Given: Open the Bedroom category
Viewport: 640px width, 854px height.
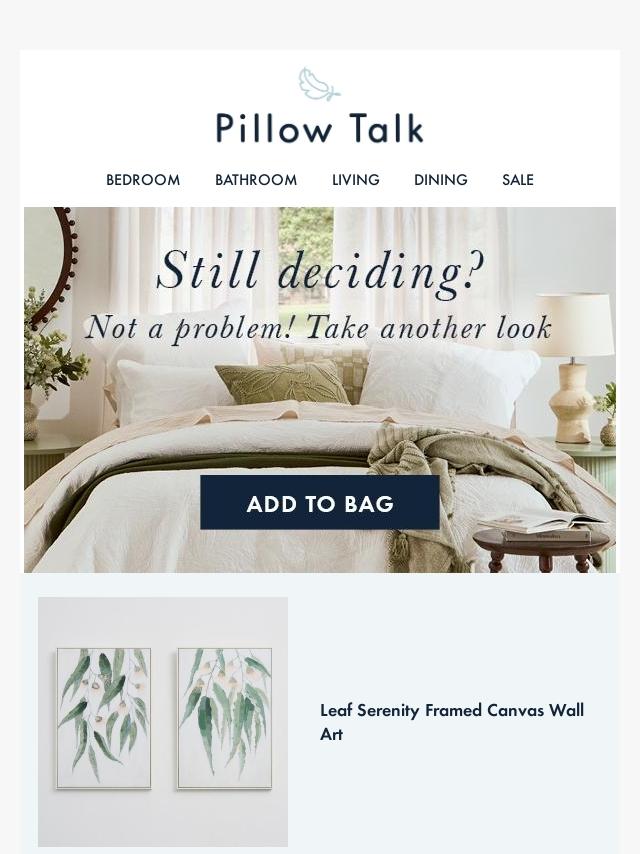Looking at the screenshot, I should tap(143, 180).
